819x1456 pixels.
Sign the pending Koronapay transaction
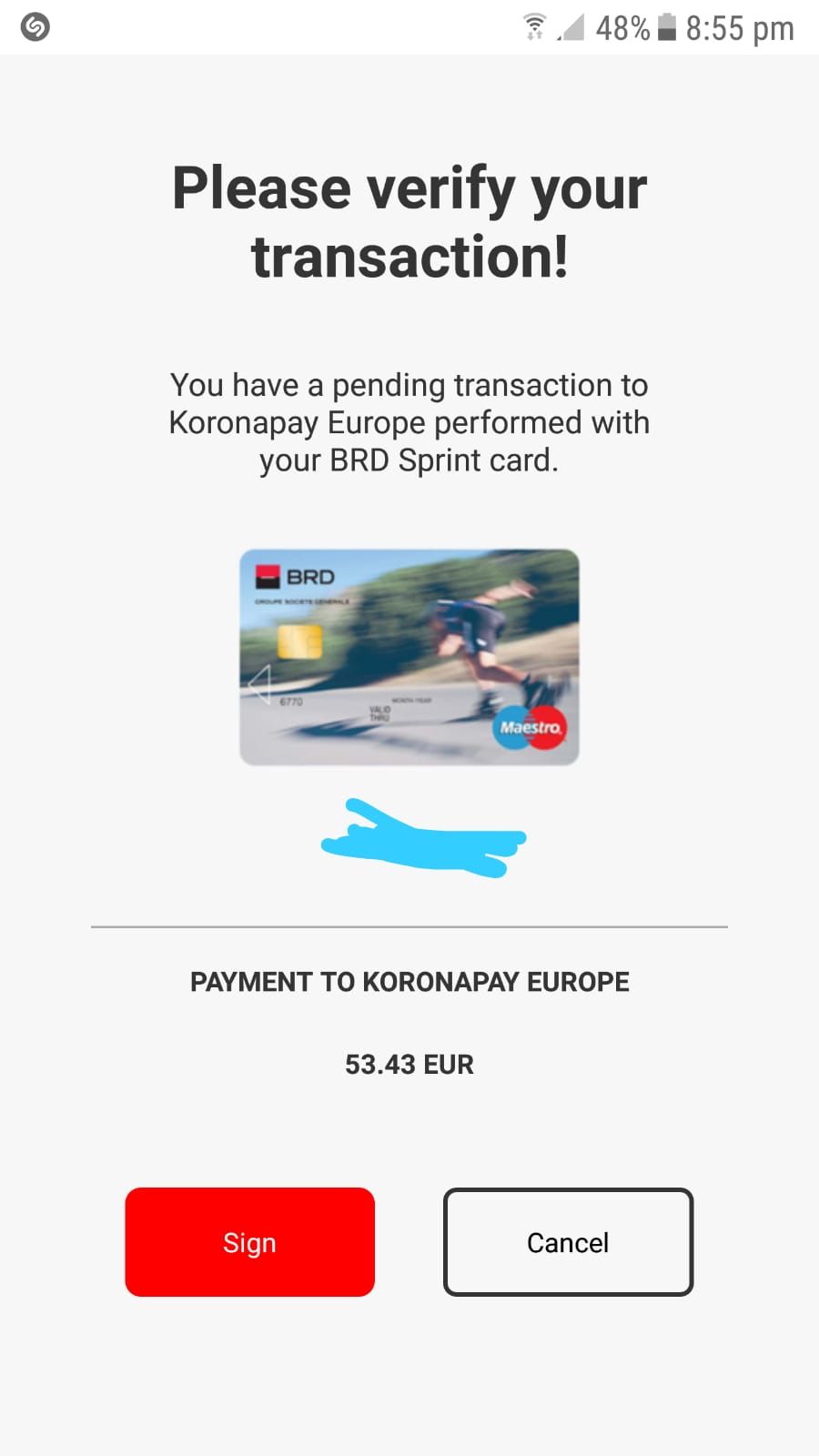point(249,1242)
